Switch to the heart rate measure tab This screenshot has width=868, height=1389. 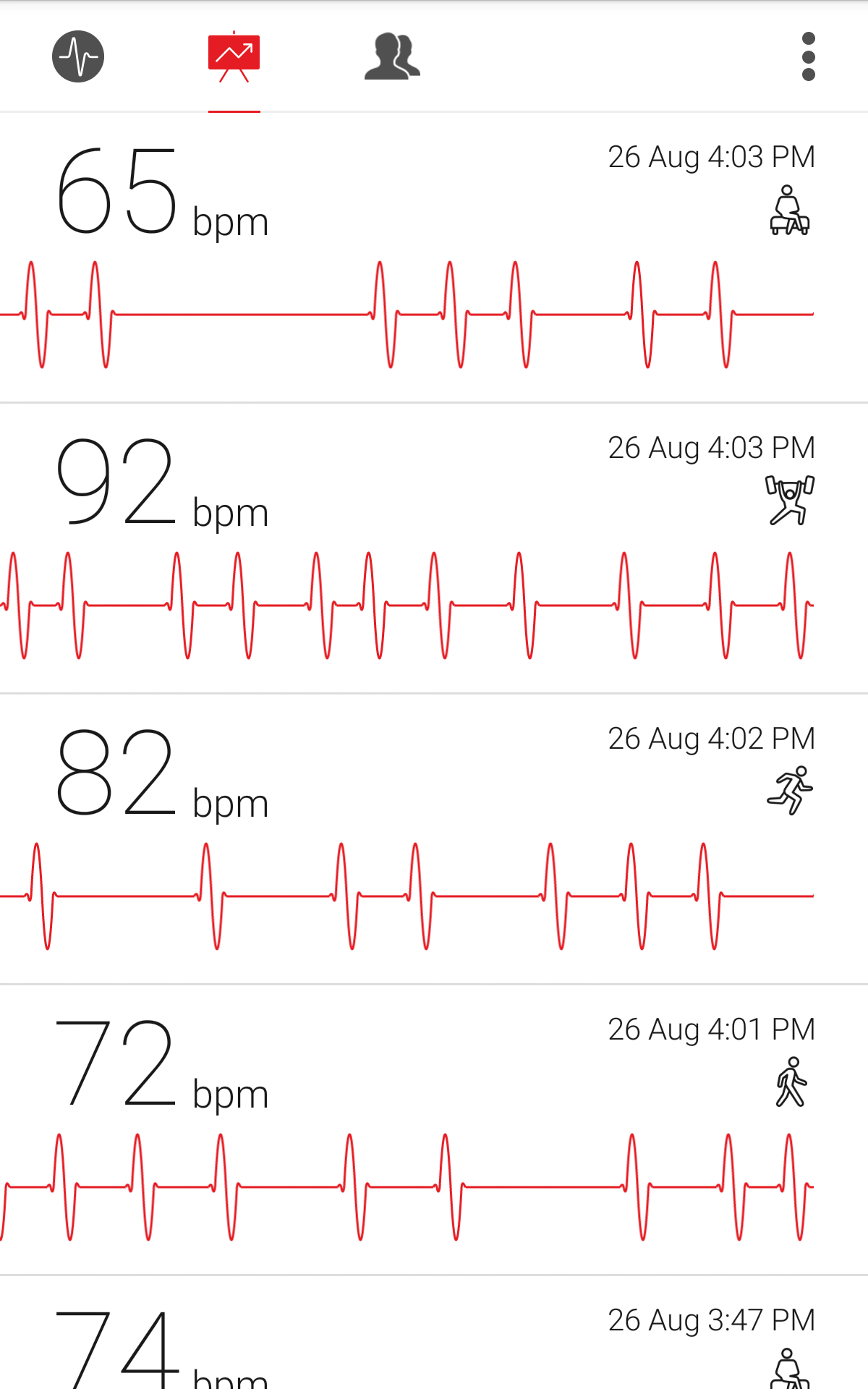coord(78,56)
